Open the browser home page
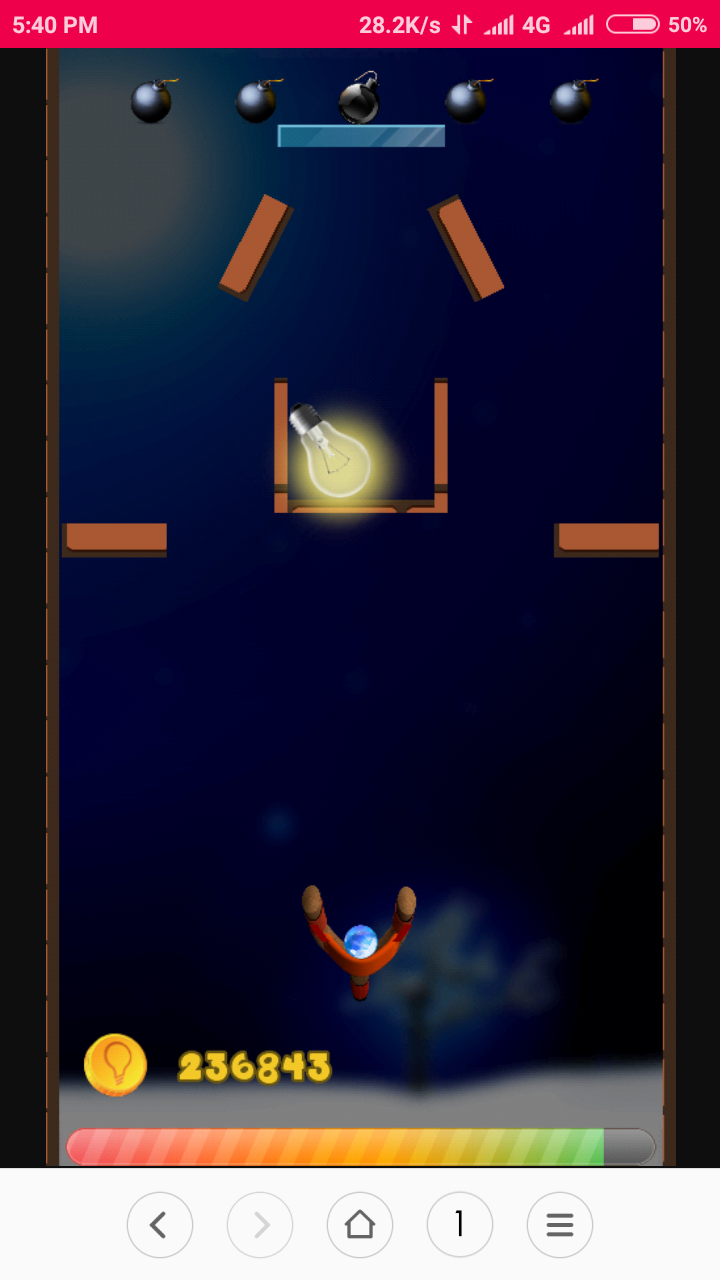720x1280 pixels. click(x=360, y=1224)
